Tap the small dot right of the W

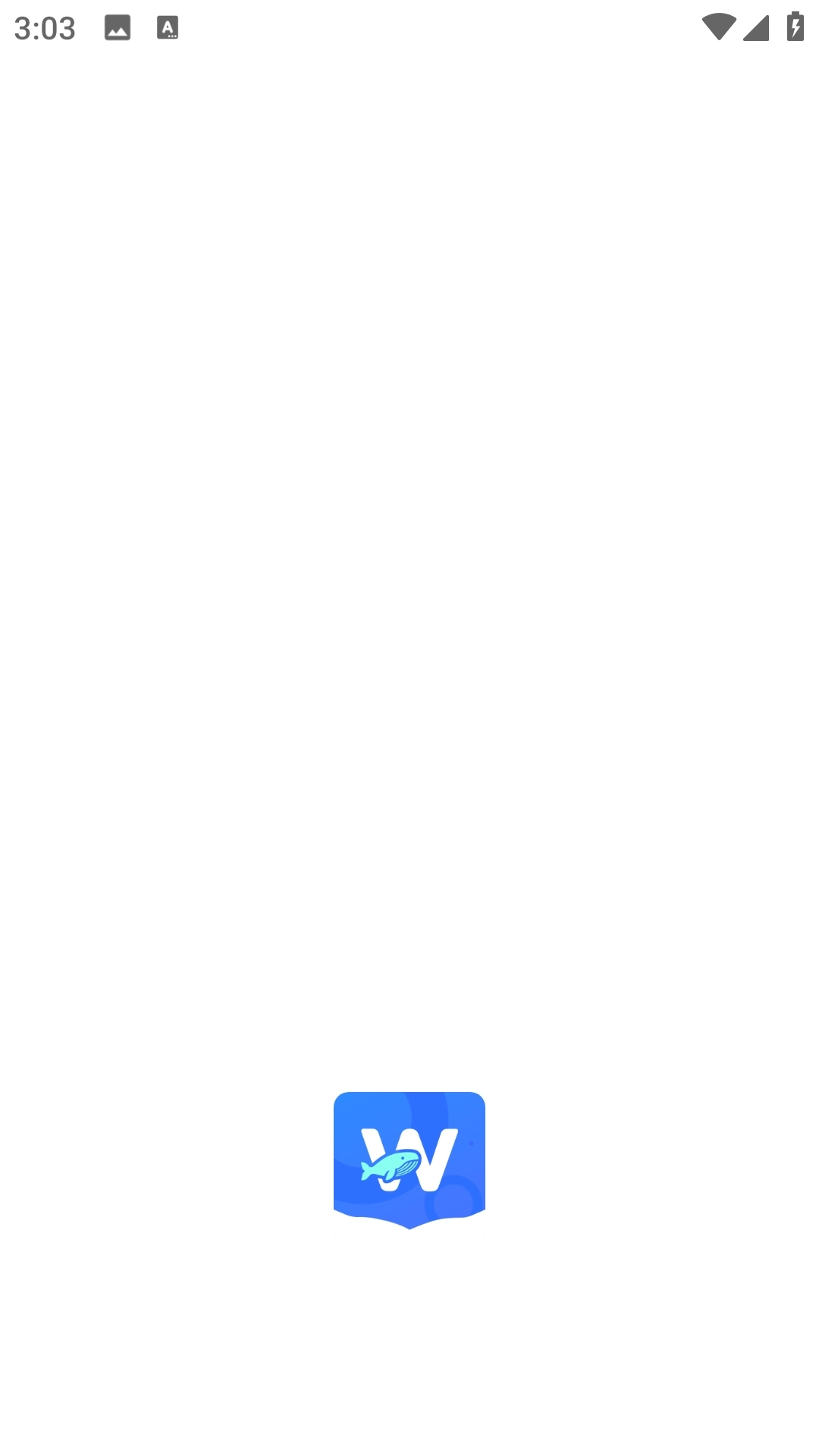(x=471, y=1144)
